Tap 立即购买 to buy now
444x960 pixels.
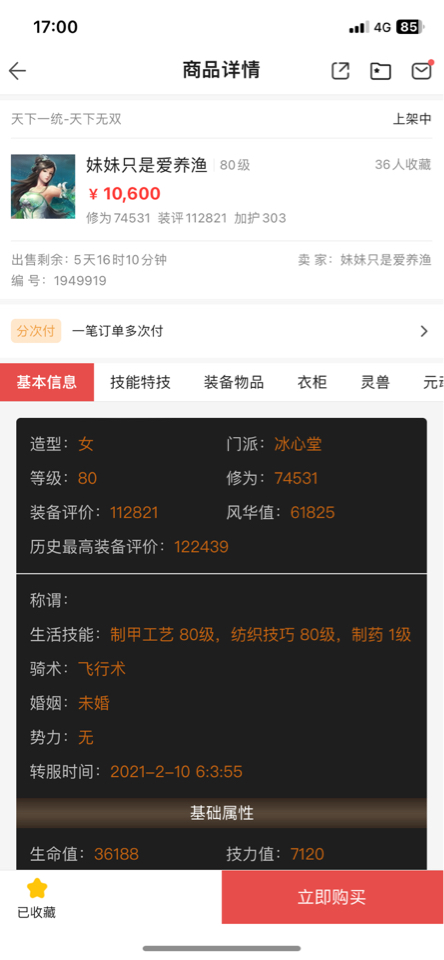[333, 897]
